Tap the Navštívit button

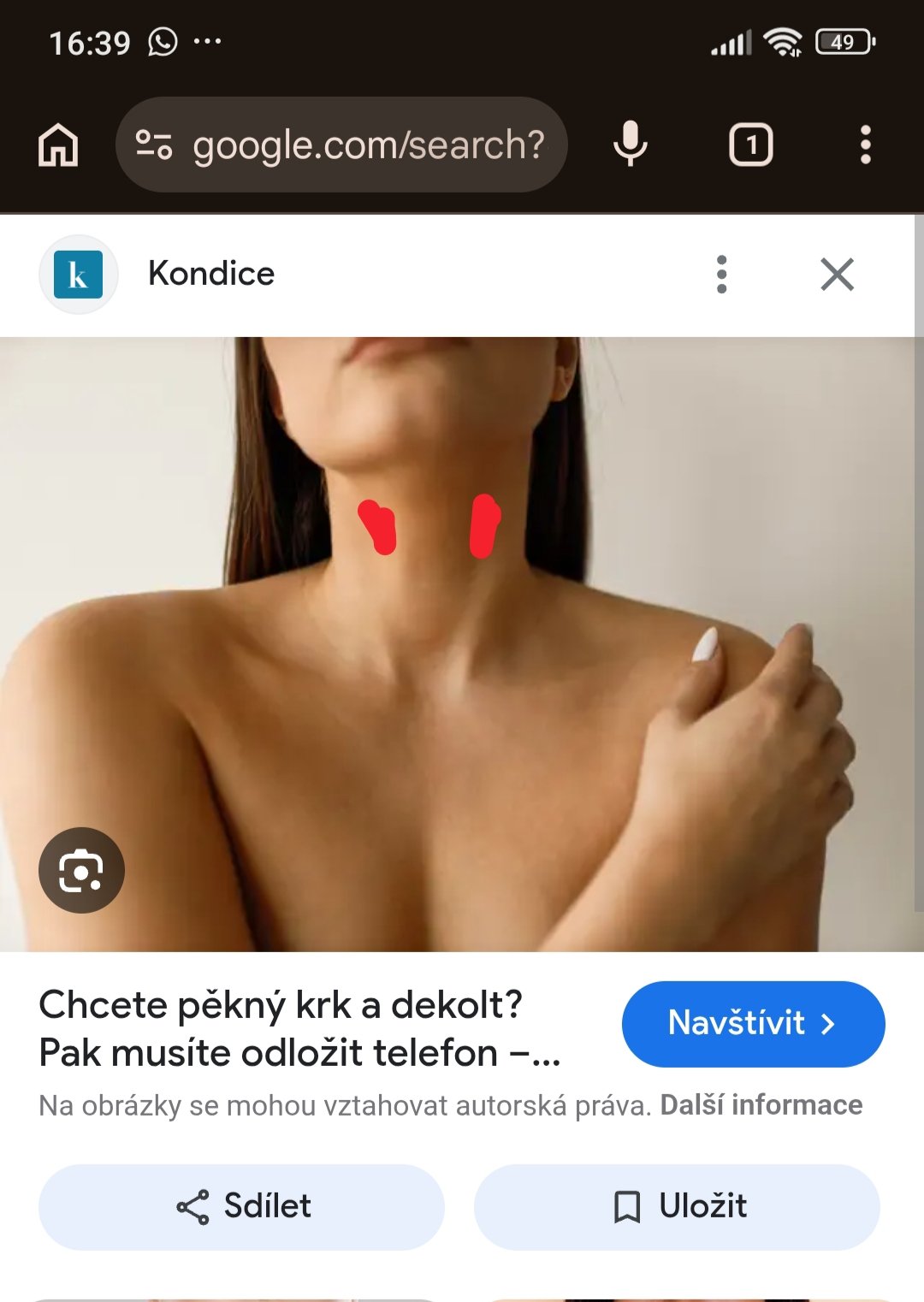[x=753, y=1023]
